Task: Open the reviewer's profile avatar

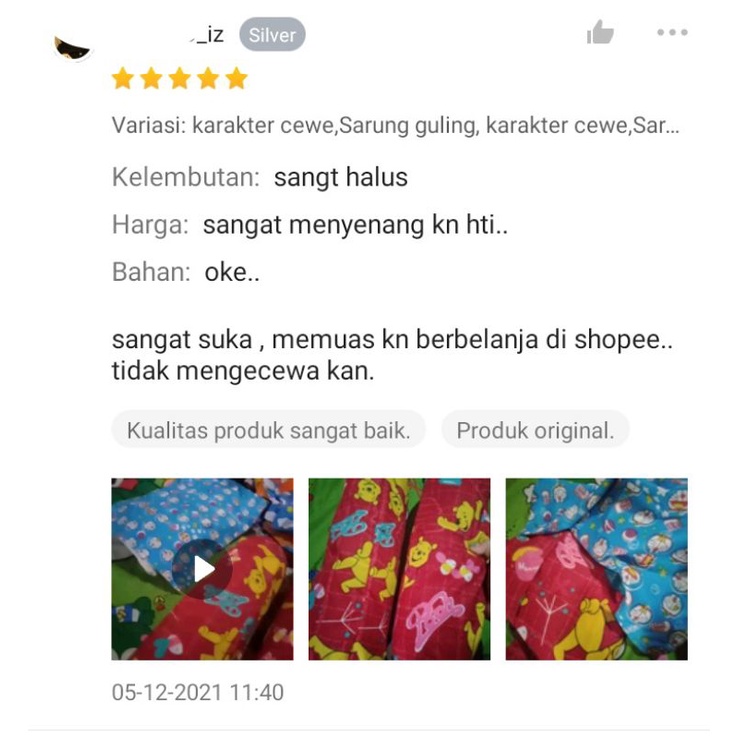Action: 72,47
